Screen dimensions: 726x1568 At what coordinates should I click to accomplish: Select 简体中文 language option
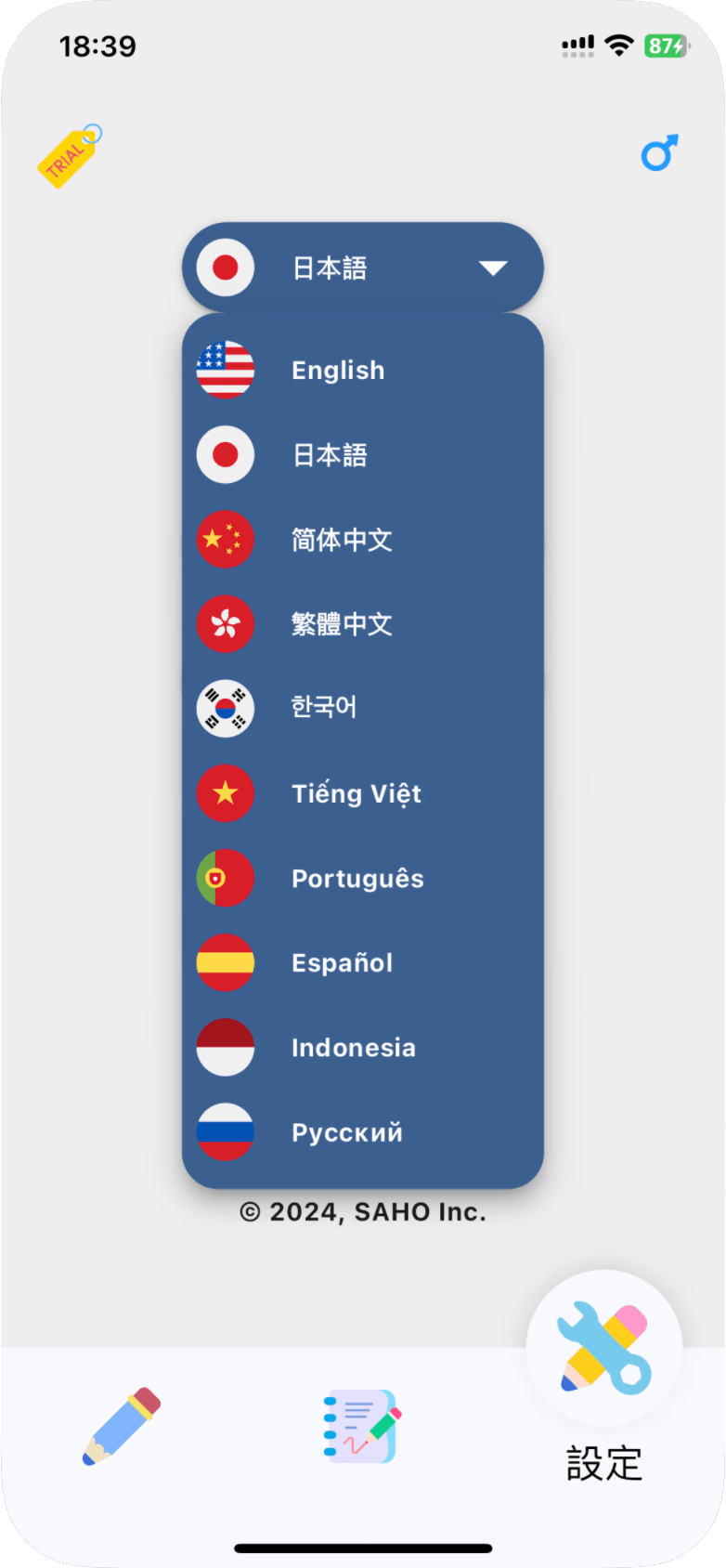[362, 540]
